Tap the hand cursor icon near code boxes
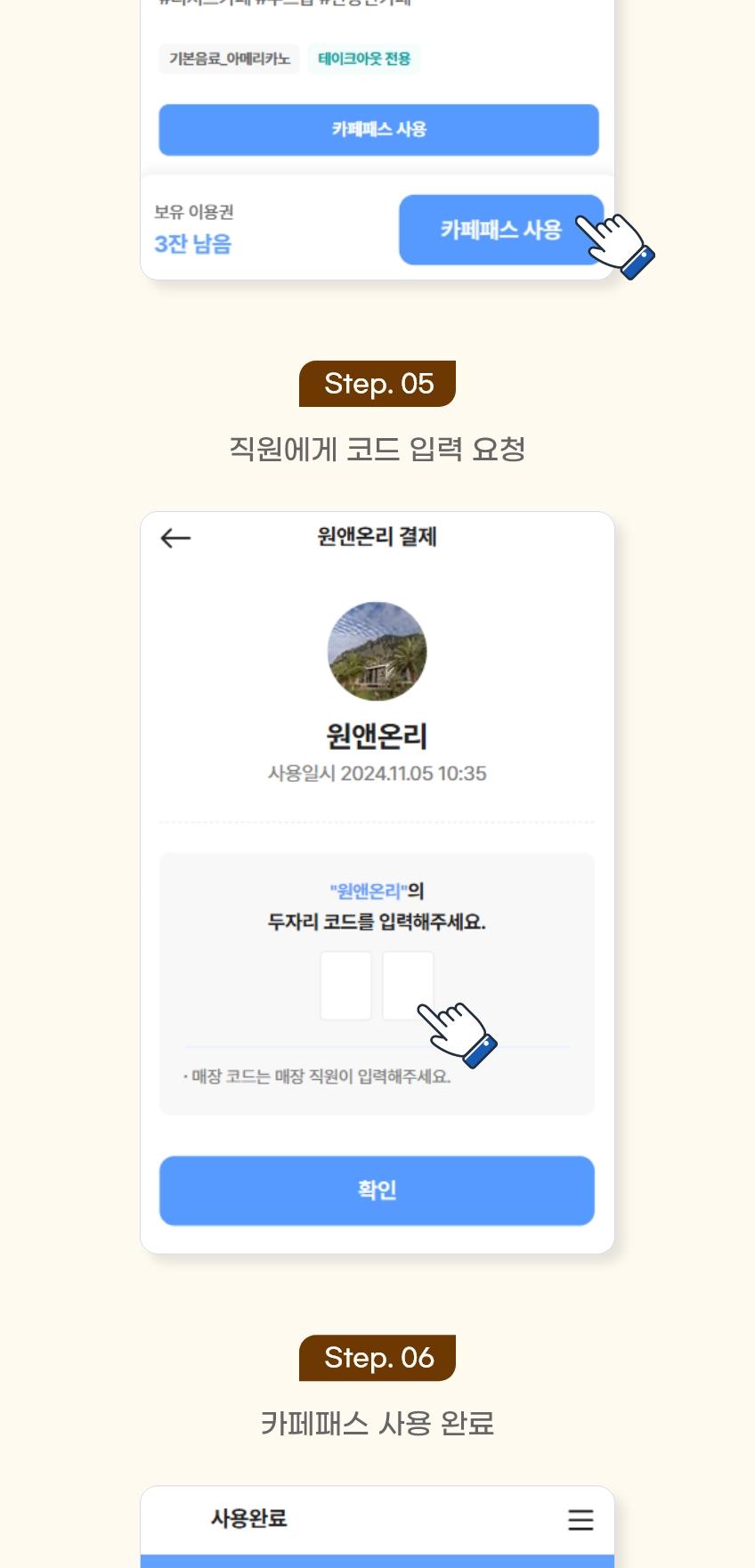The width and height of the screenshot is (755, 1568). coord(457,1033)
